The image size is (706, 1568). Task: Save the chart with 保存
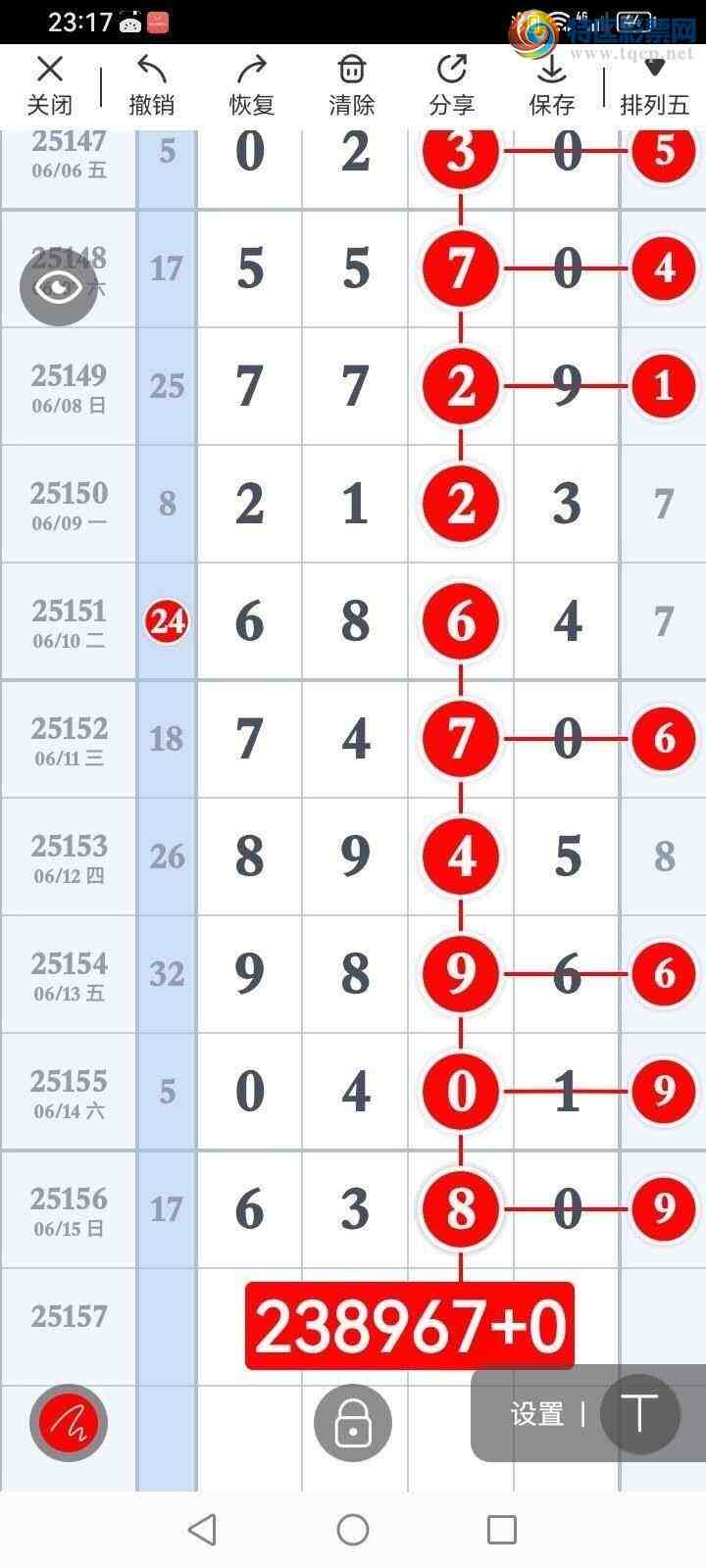pyautogui.click(x=552, y=85)
